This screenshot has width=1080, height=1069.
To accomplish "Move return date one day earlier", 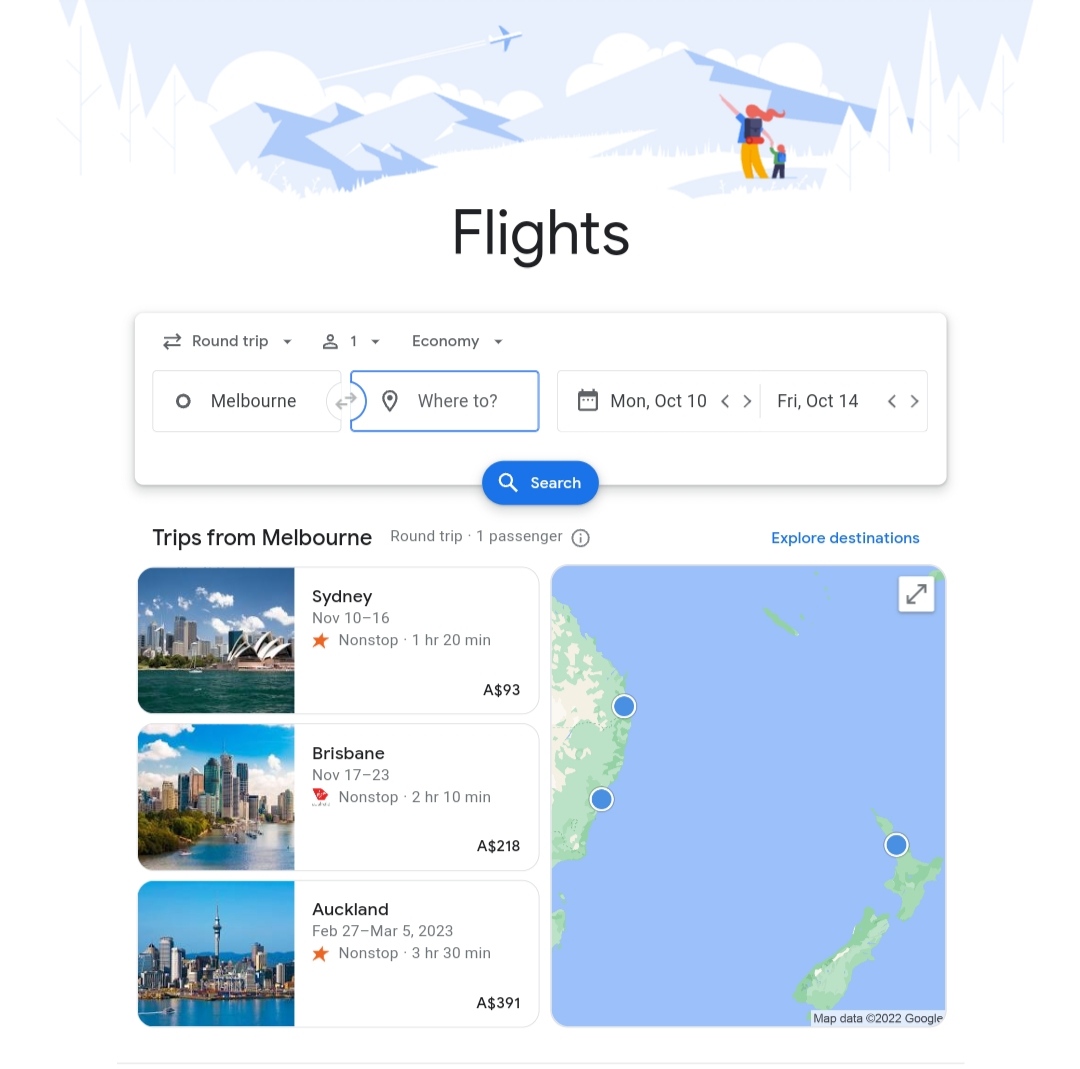I will pos(891,401).
